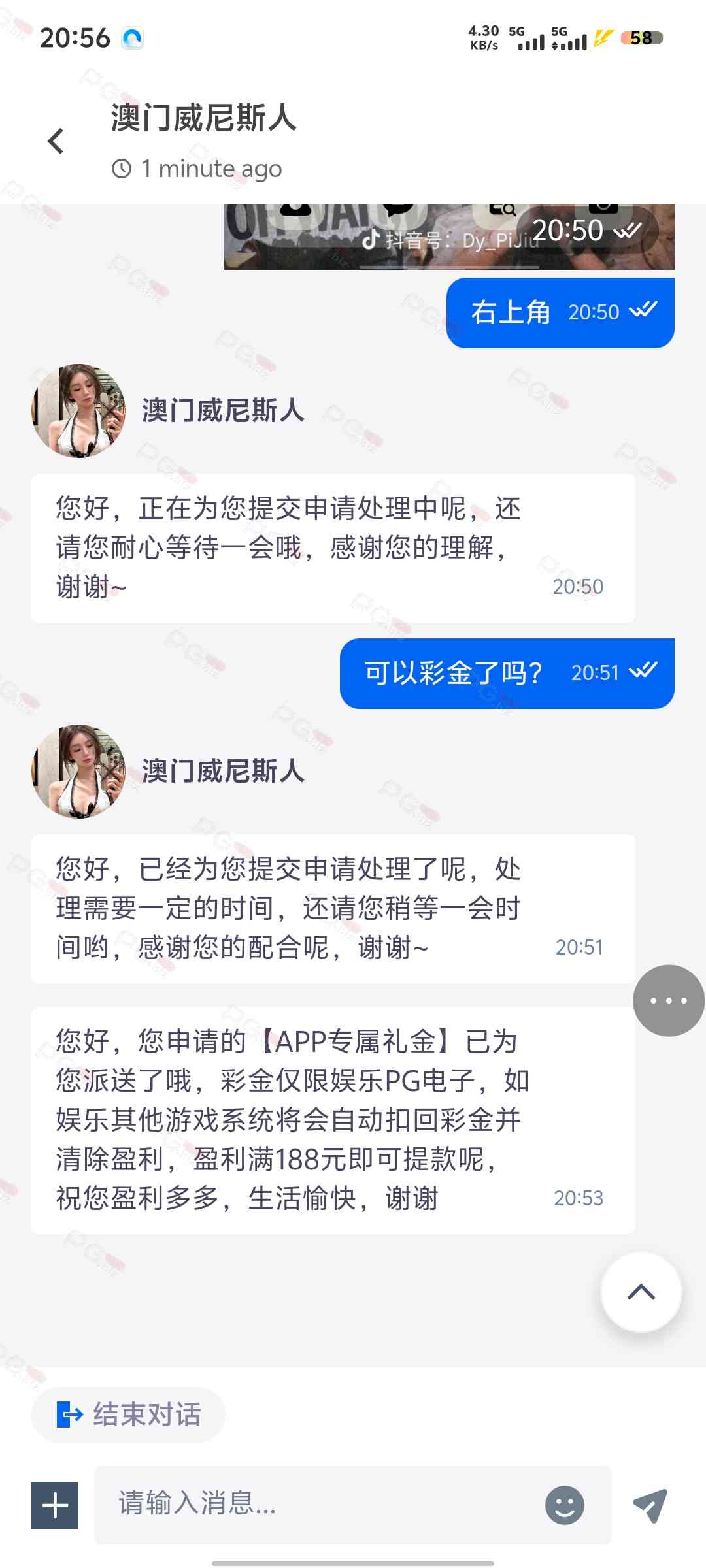Go back using the header arrow
Viewport: 706px width, 1568px height.
pos(56,141)
